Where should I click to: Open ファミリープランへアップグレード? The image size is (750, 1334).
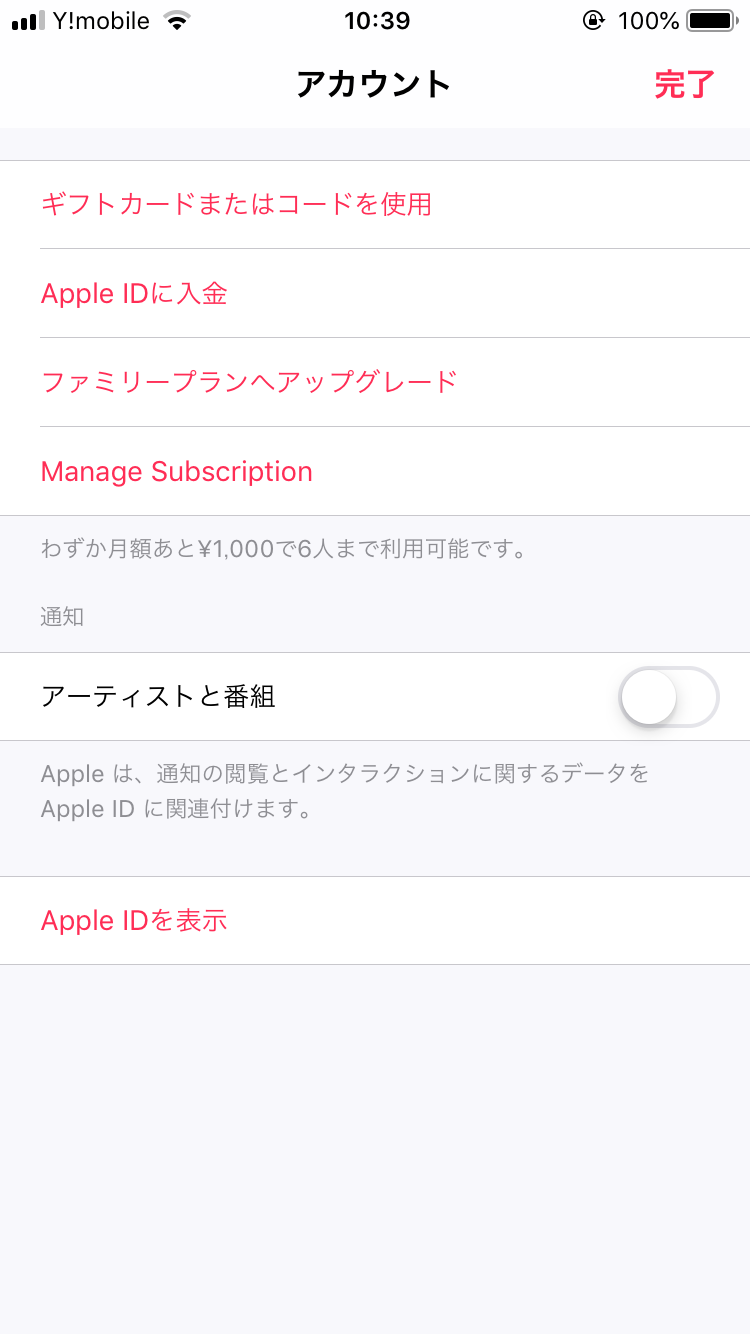coord(249,382)
